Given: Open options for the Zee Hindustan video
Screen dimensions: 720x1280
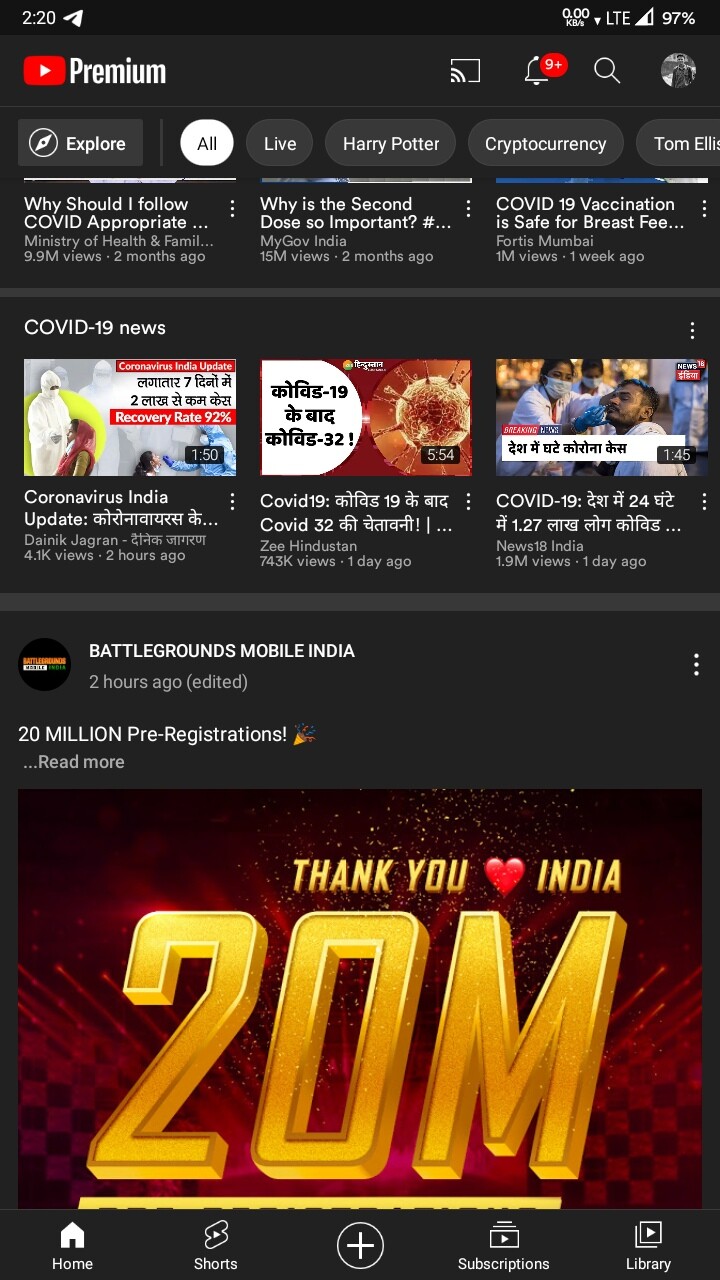Looking at the screenshot, I should tap(469, 502).
